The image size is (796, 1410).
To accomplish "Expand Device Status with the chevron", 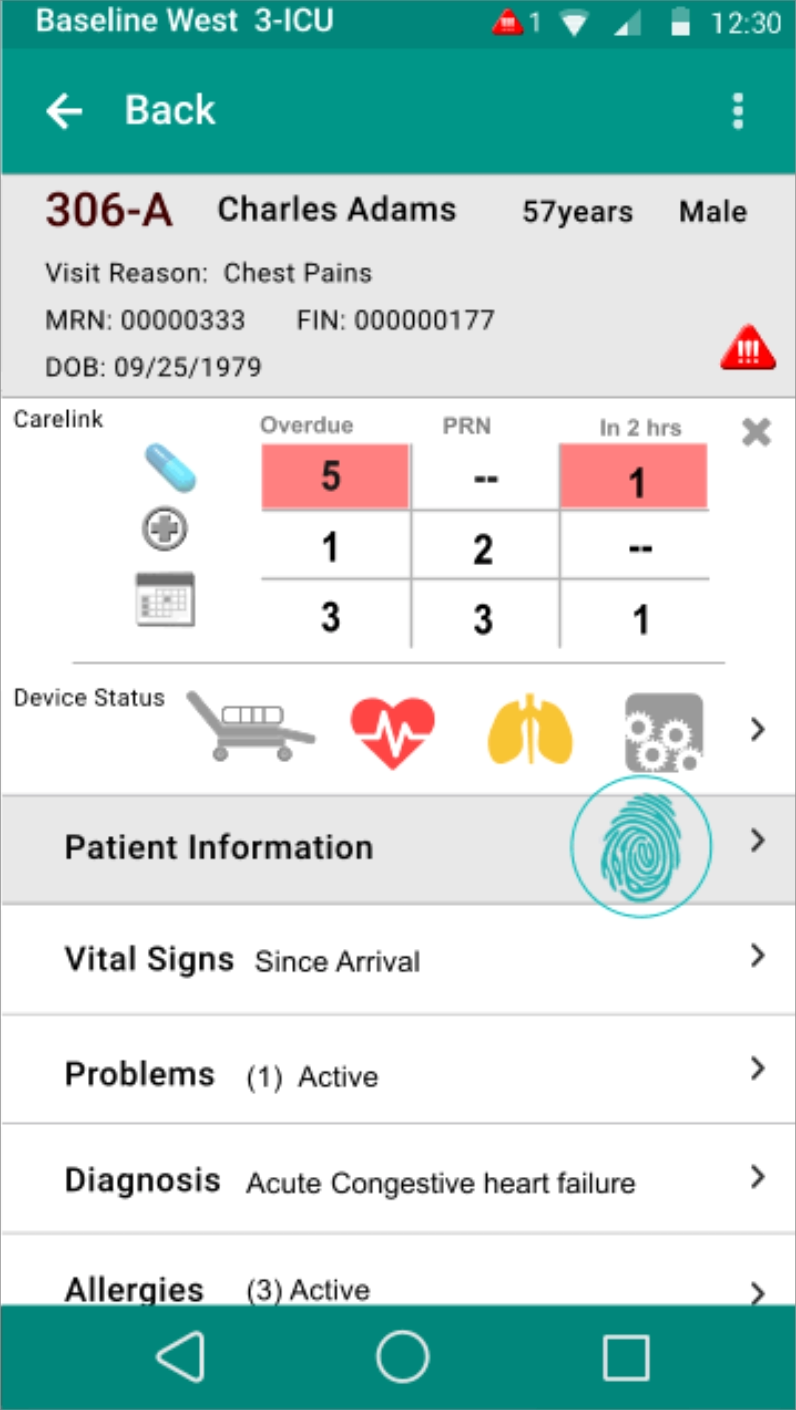I will (757, 730).
